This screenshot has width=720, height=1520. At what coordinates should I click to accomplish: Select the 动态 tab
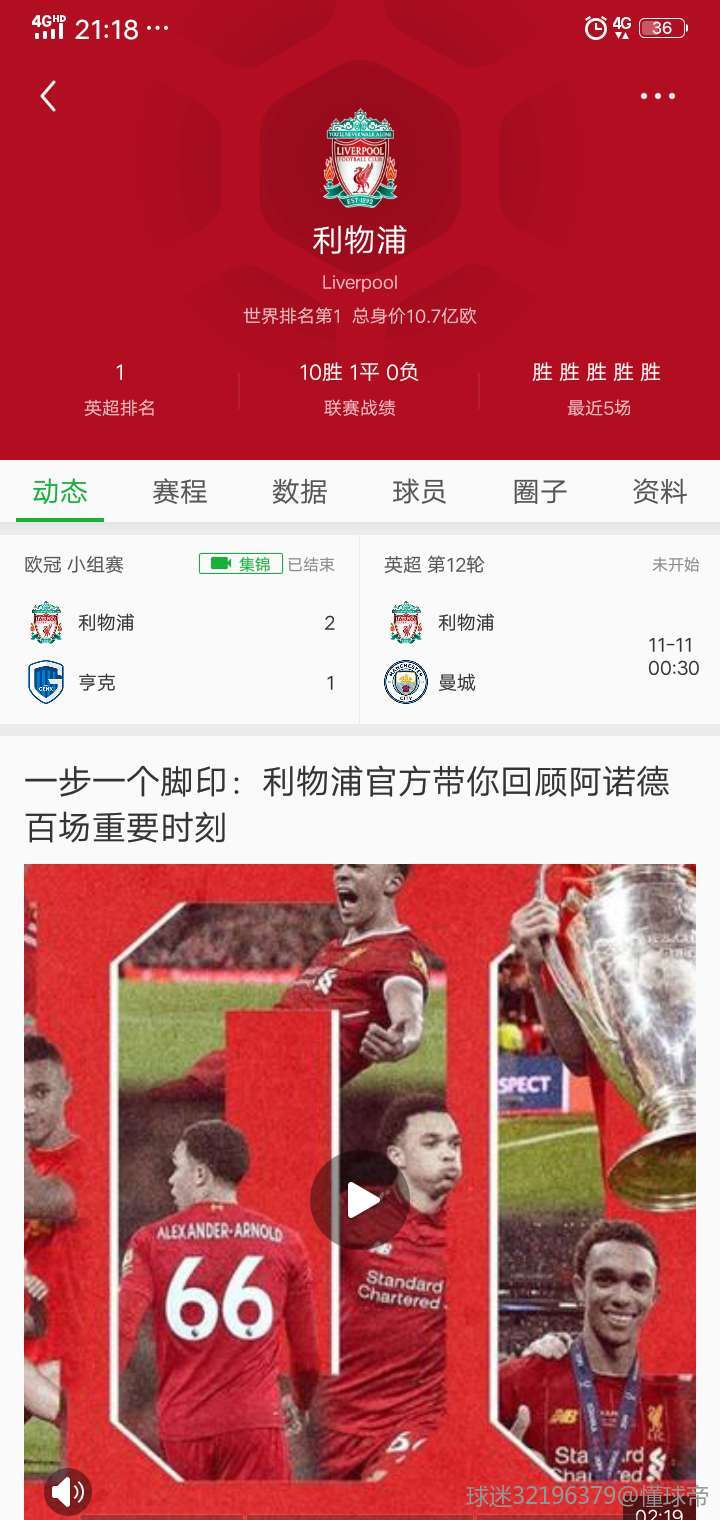click(60, 491)
